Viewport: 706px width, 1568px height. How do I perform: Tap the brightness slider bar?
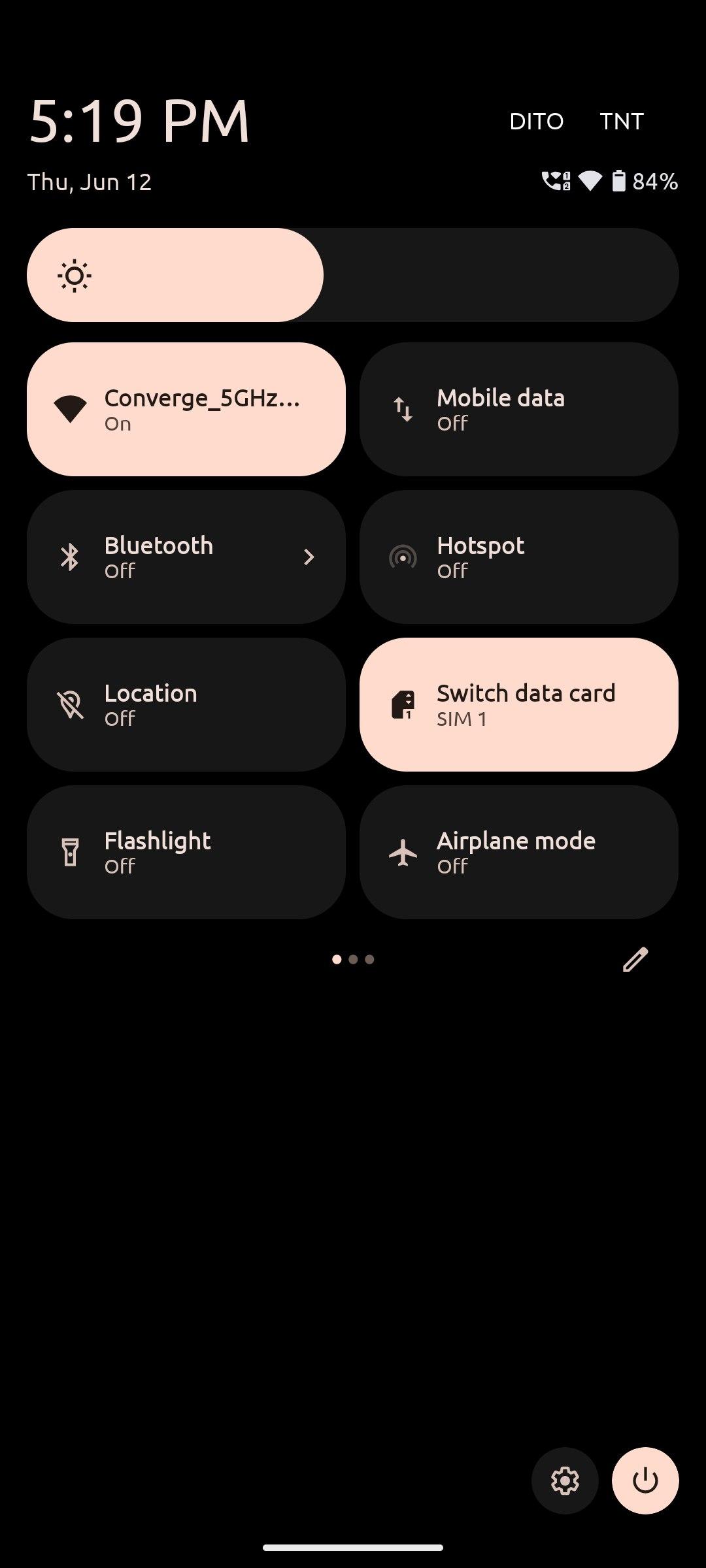point(353,275)
